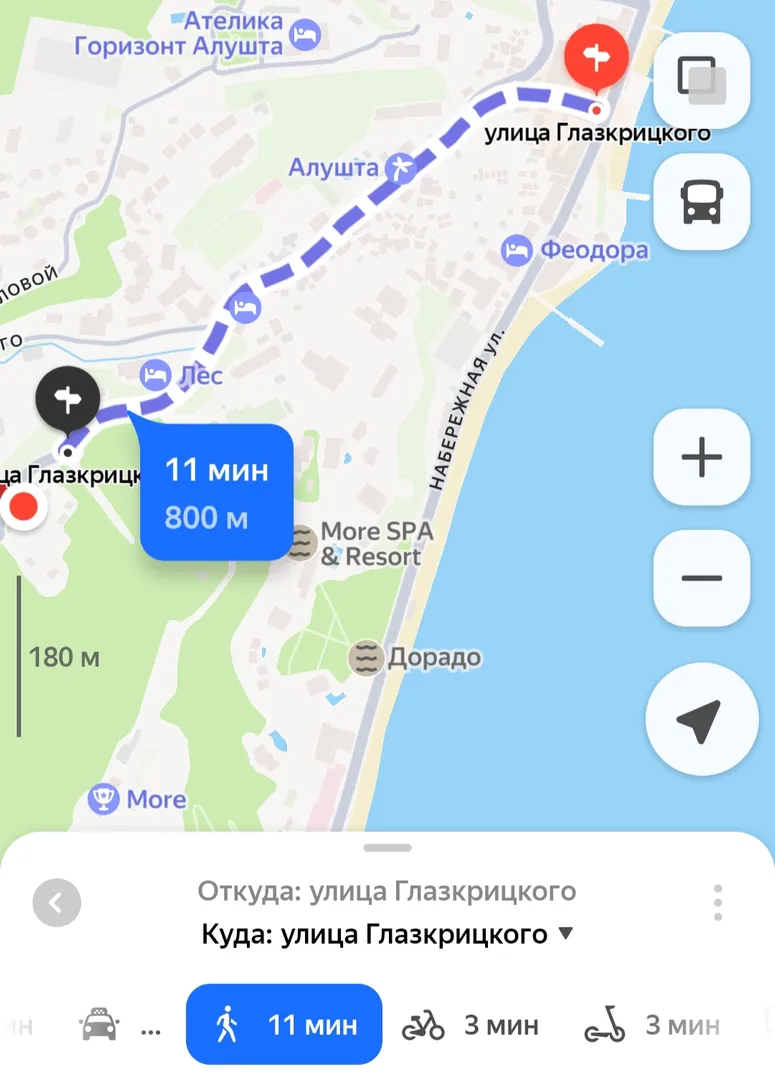Zoom in with the plus button
The width and height of the screenshot is (775, 1080).
pyautogui.click(x=701, y=457)
